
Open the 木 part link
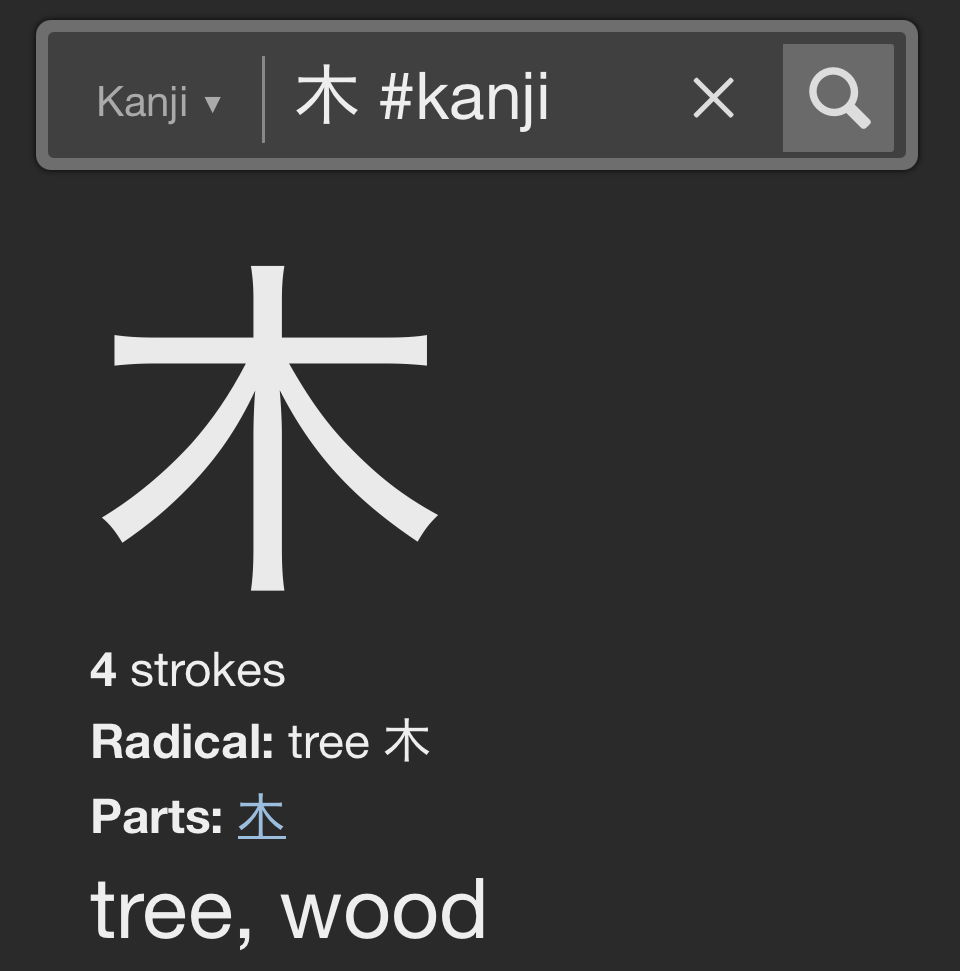click(262, 817)
